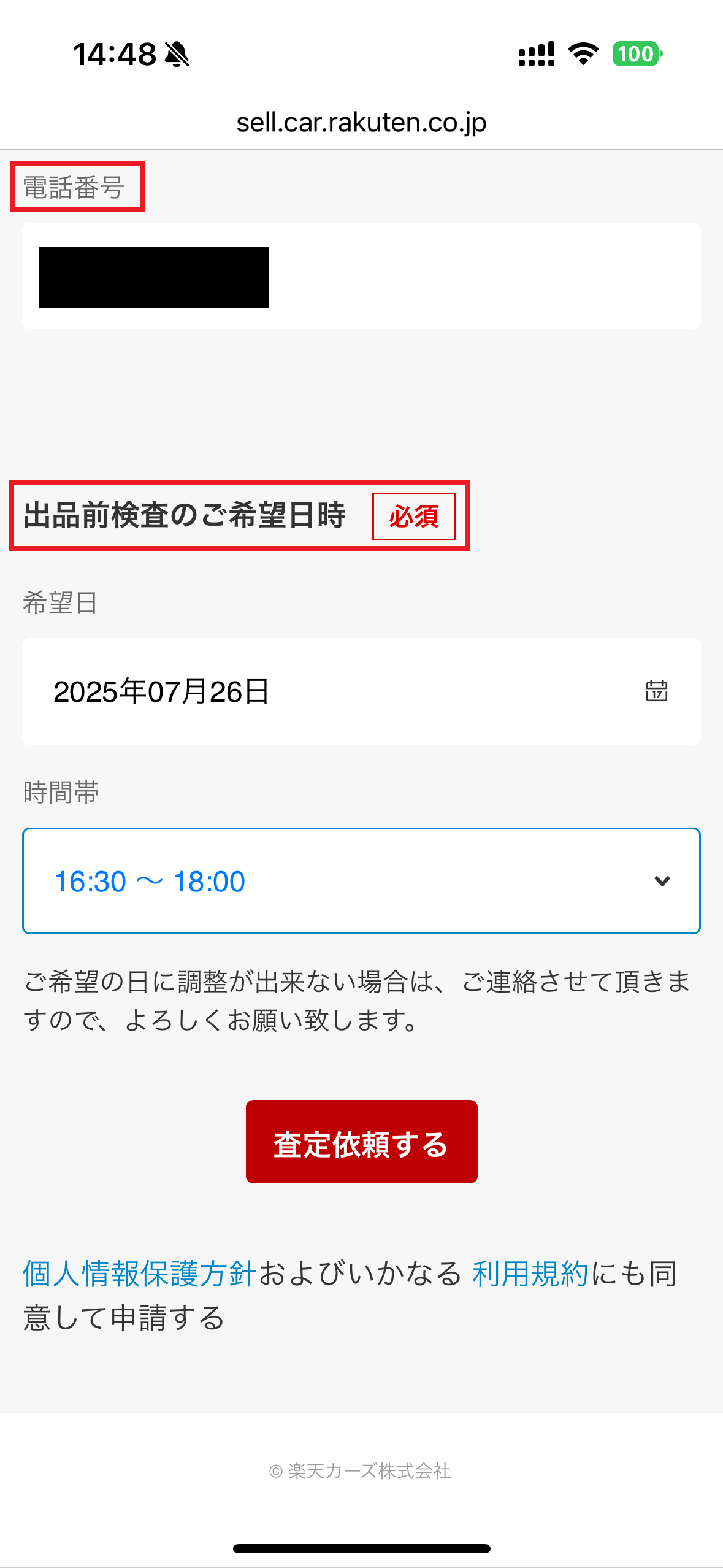Select the date 2025年07月26日
Viewport: 723px width, 1568px height.
162,691
